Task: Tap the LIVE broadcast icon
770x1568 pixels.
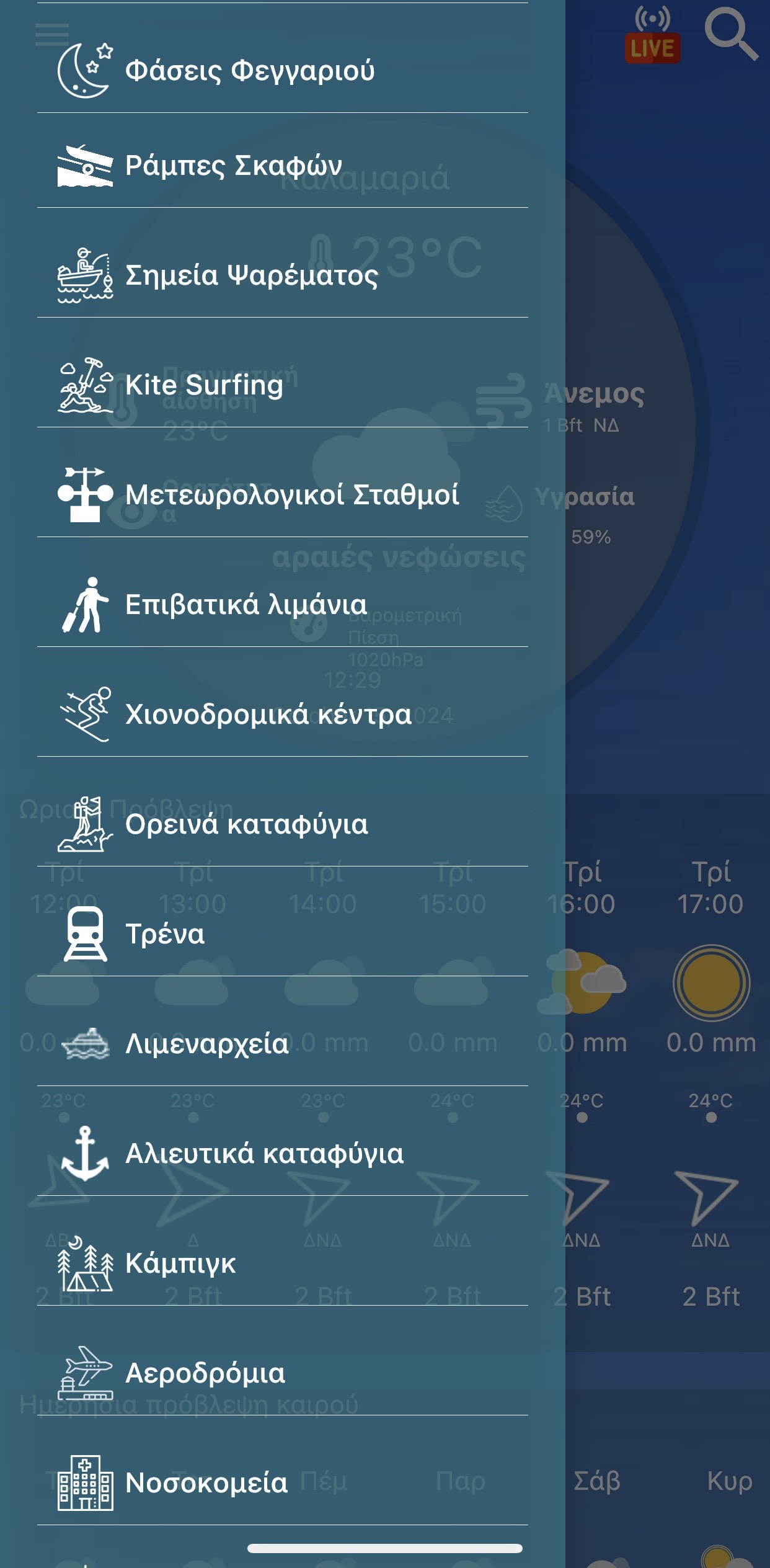Action: coord(652,37)
